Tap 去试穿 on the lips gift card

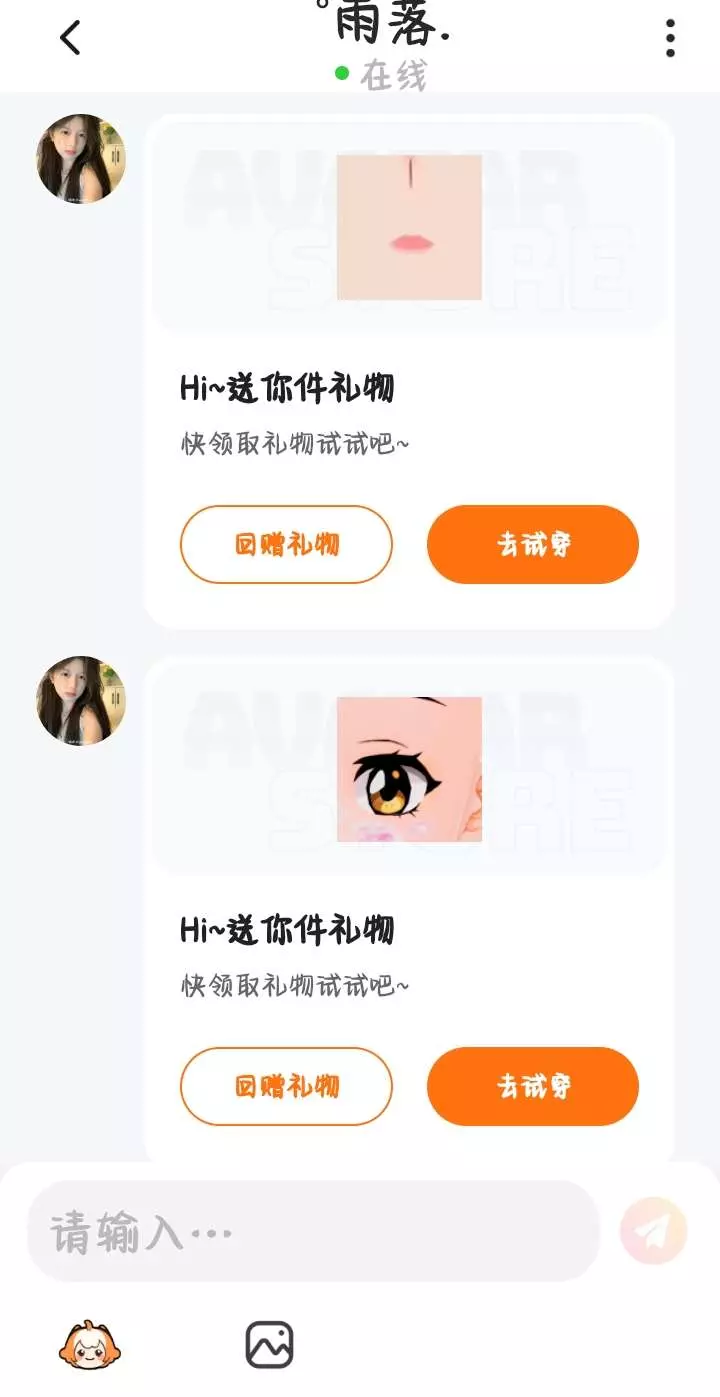pyautogui.click(x=533, y=544)
